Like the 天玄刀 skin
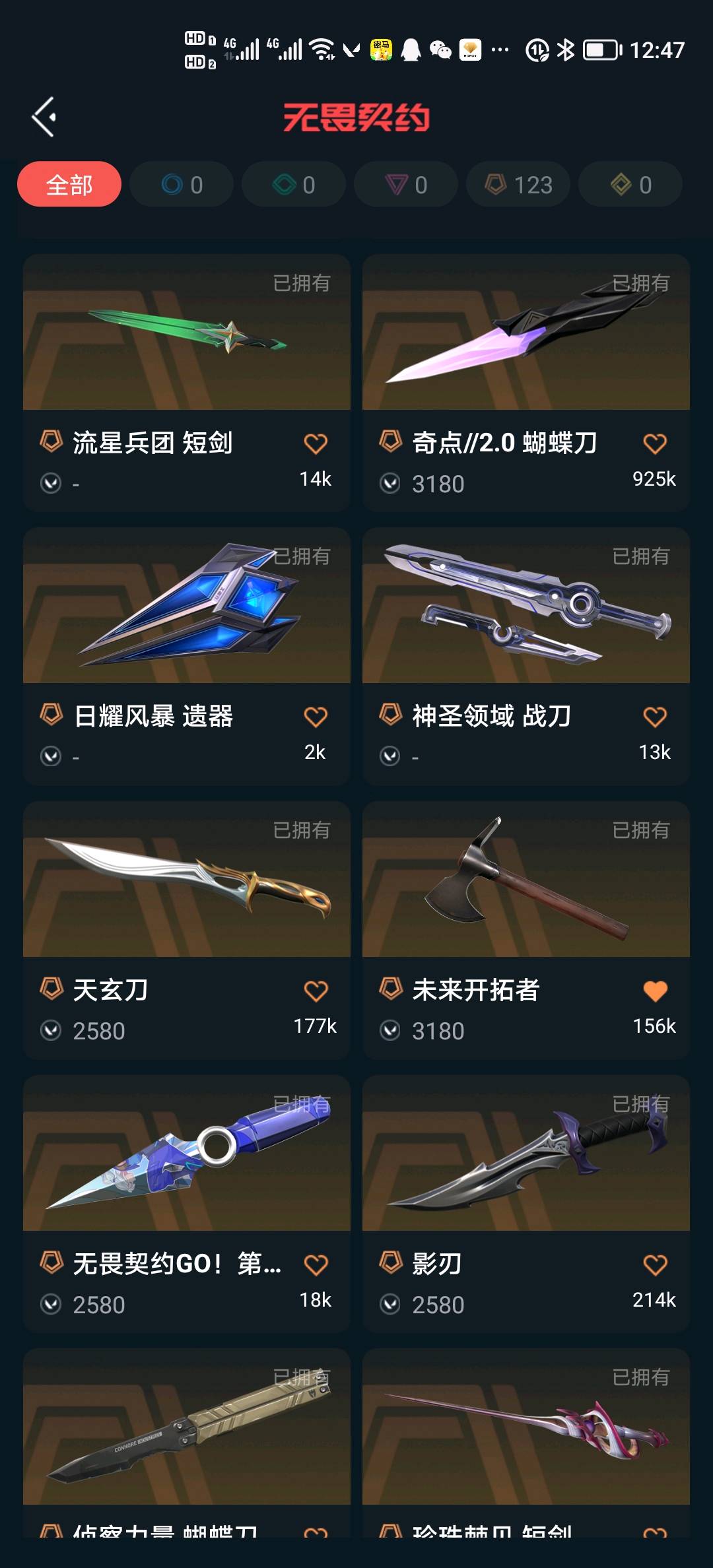Viewport: 713px width, 1568px height. coord(316,991)
